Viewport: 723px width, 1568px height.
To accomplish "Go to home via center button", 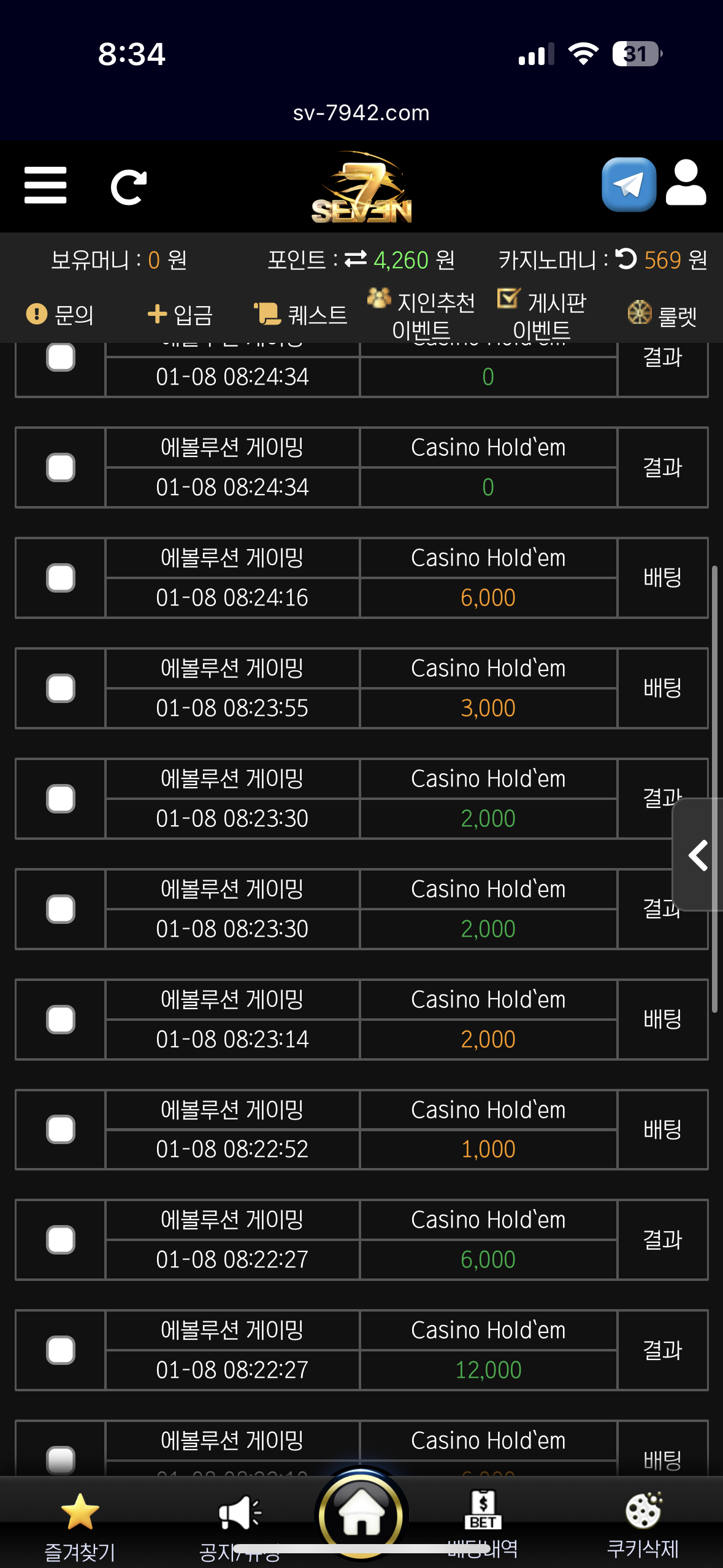I will click(x=361, y=1514).
